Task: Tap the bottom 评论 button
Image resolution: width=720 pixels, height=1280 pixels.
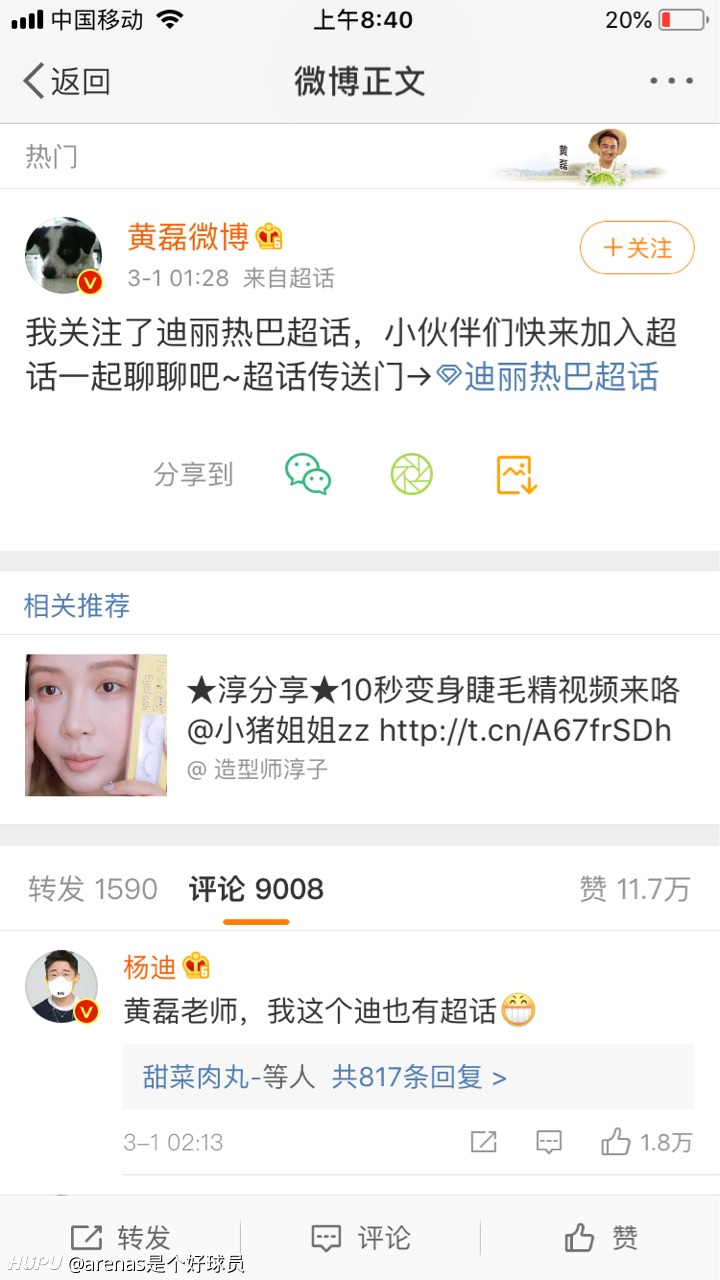Action: coord(360,1238)
